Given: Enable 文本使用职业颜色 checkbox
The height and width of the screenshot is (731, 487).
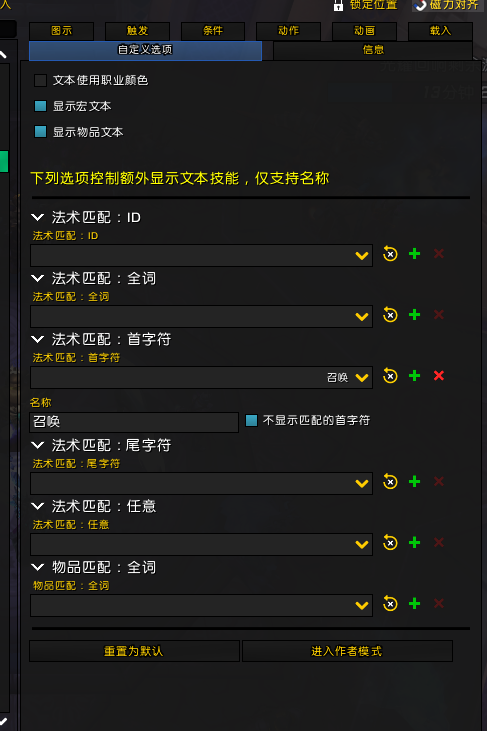Looking at the screenshot, I should coord(41,80).
